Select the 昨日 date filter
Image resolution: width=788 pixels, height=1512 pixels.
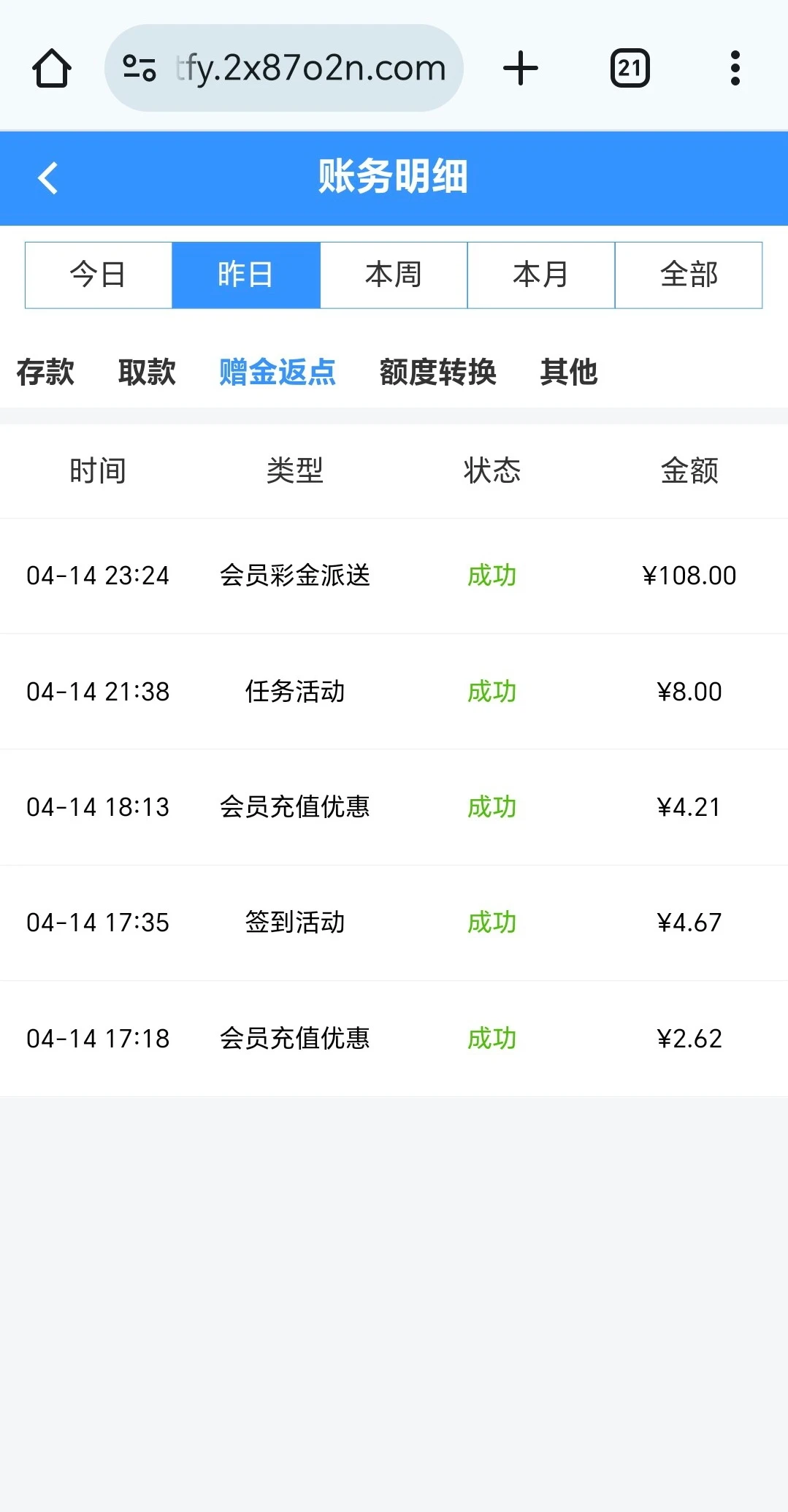pos(246,275)
